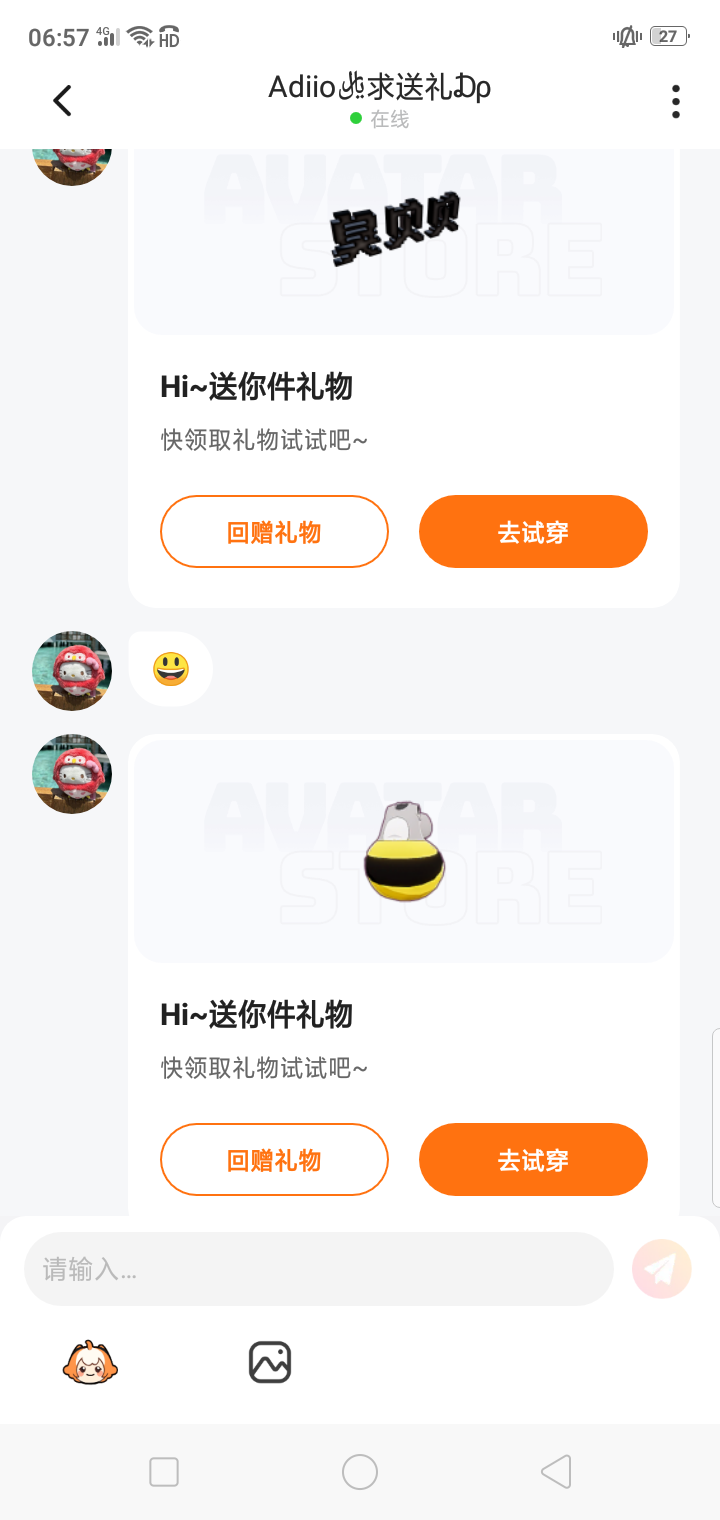Image resolution: width=720 pixels, height=1520 pixels.
Task: Send the message with paper plane icon
Action: 661,1269
